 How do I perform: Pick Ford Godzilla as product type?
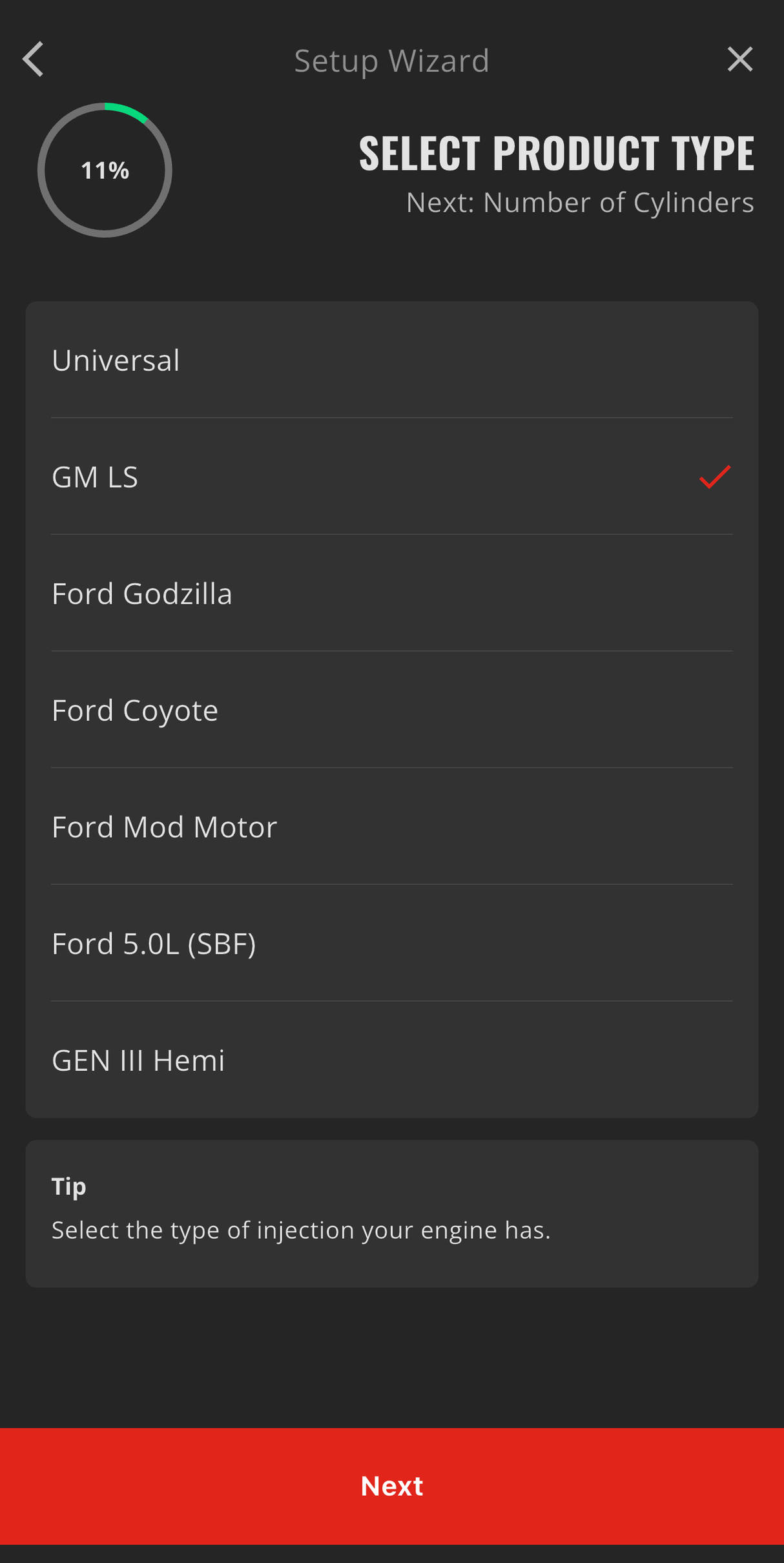pyautogui.click(x=391, y=594)
